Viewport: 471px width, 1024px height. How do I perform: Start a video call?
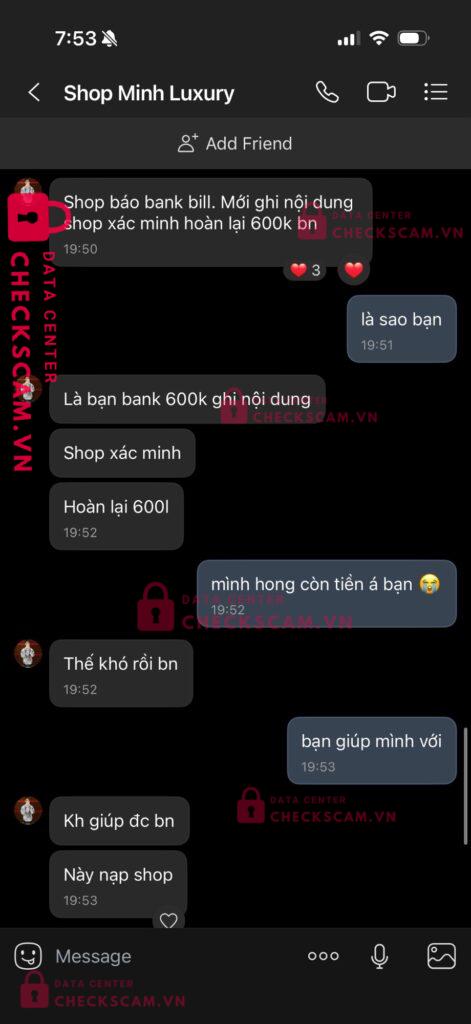click(381, 92)
